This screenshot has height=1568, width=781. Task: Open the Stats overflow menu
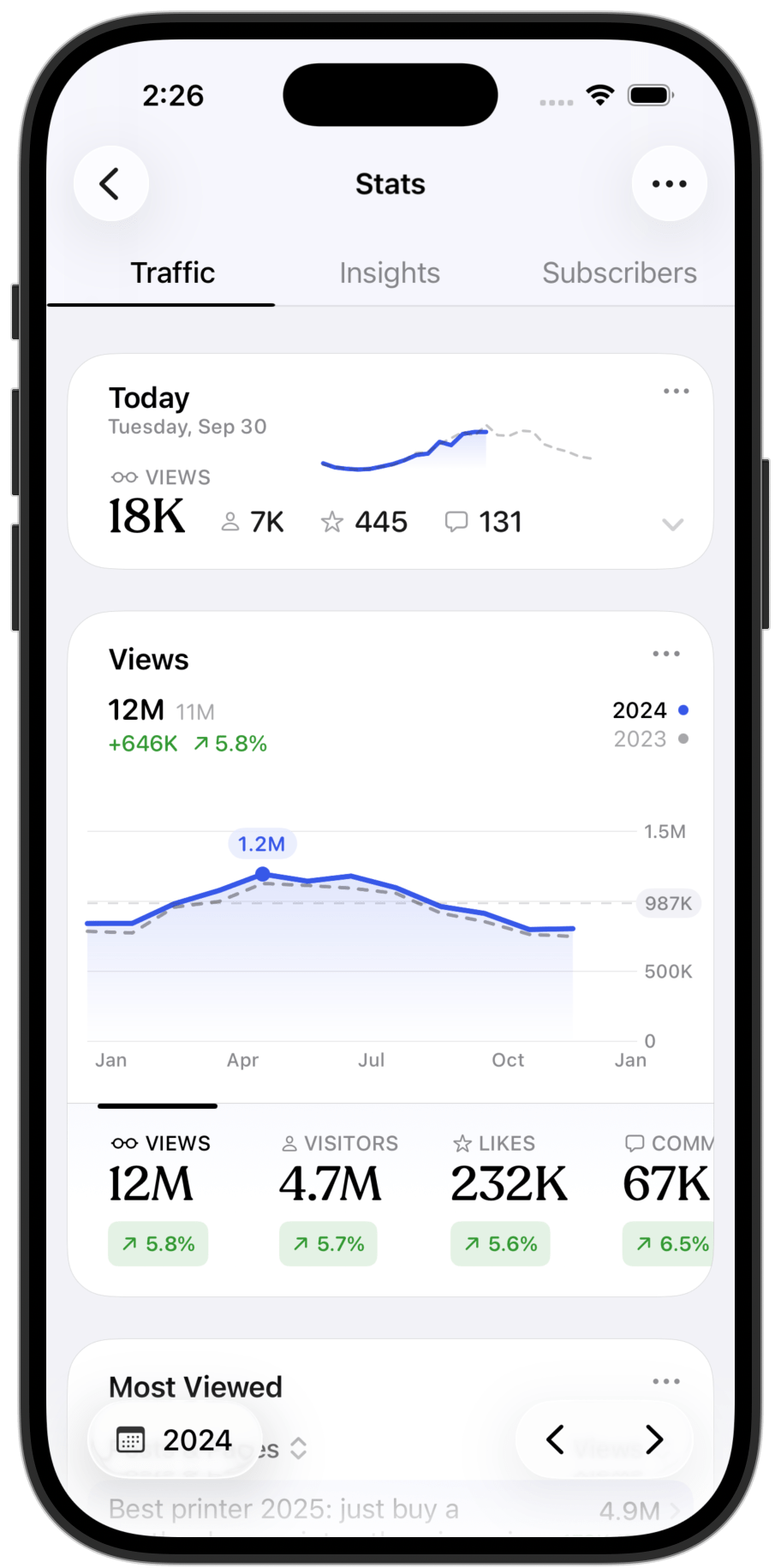(669, 183)
